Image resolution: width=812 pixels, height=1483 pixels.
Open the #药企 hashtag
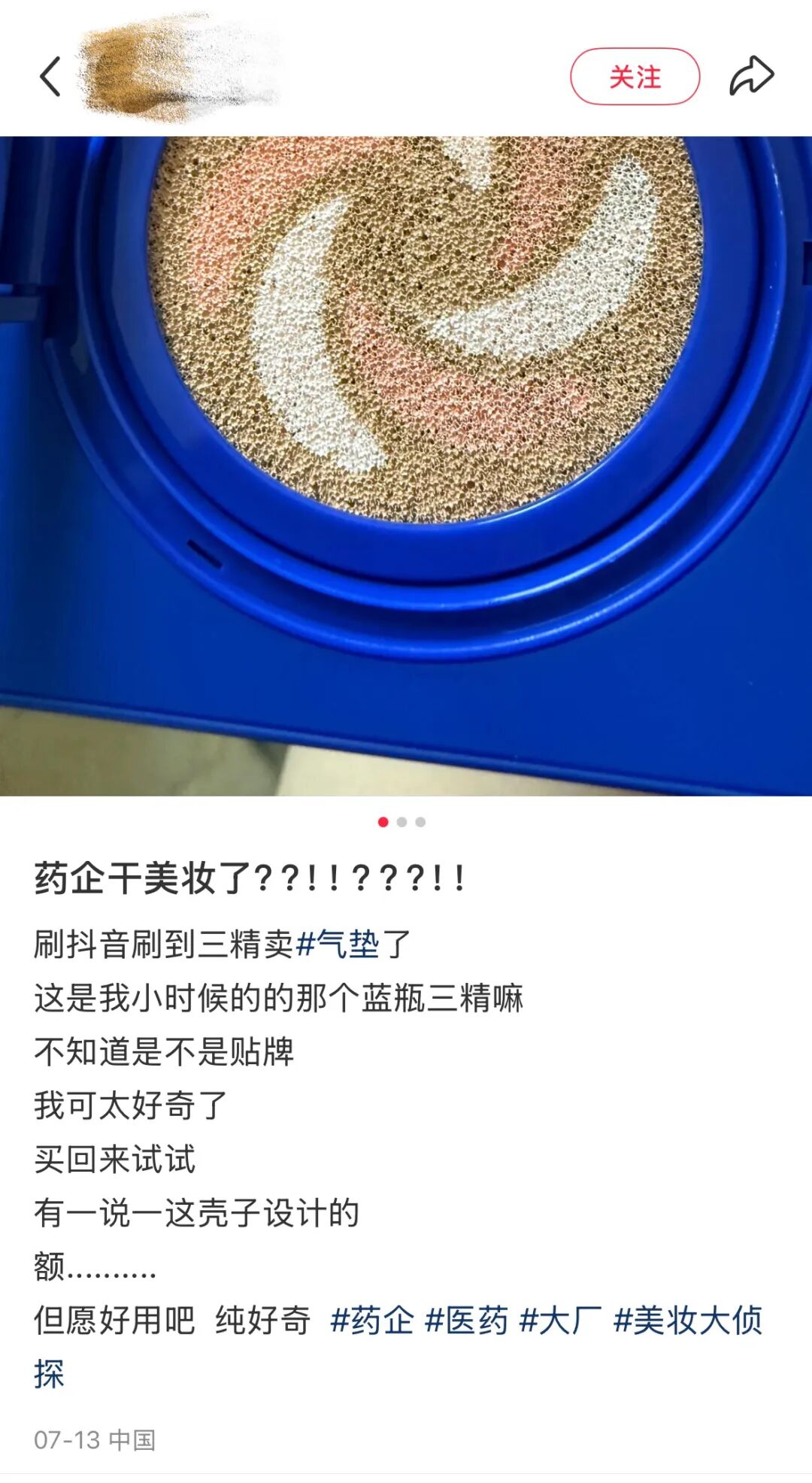coord(372,1321)
